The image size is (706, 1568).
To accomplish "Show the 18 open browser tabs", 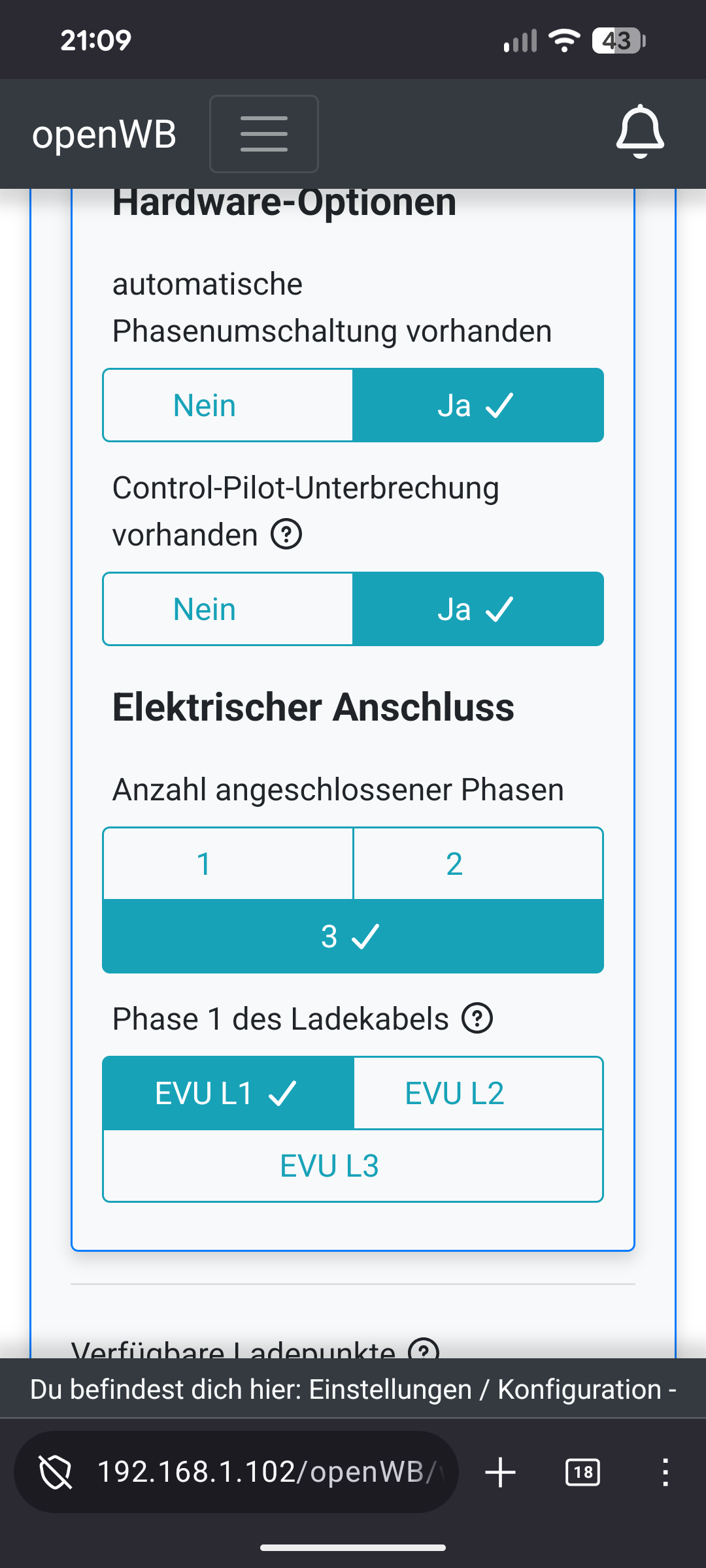I will coord(582,1473).
